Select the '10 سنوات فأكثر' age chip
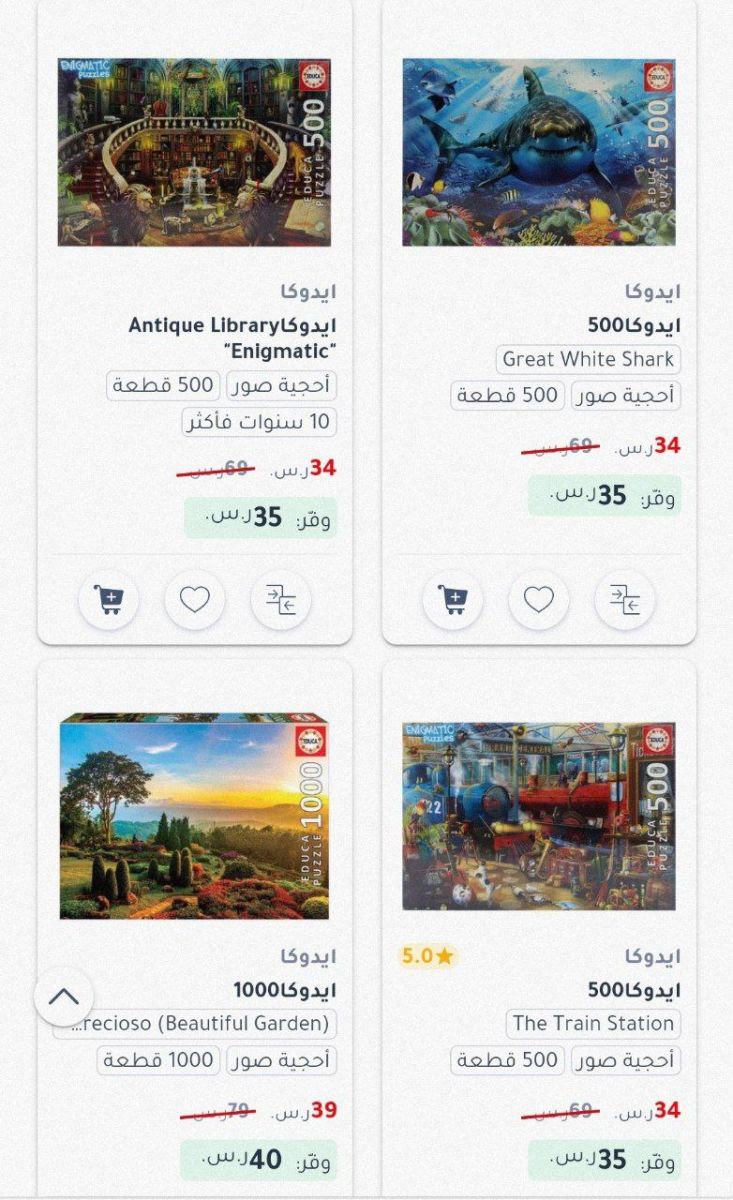The width and height of the screenshot is (733, 1200). (259, 422)
